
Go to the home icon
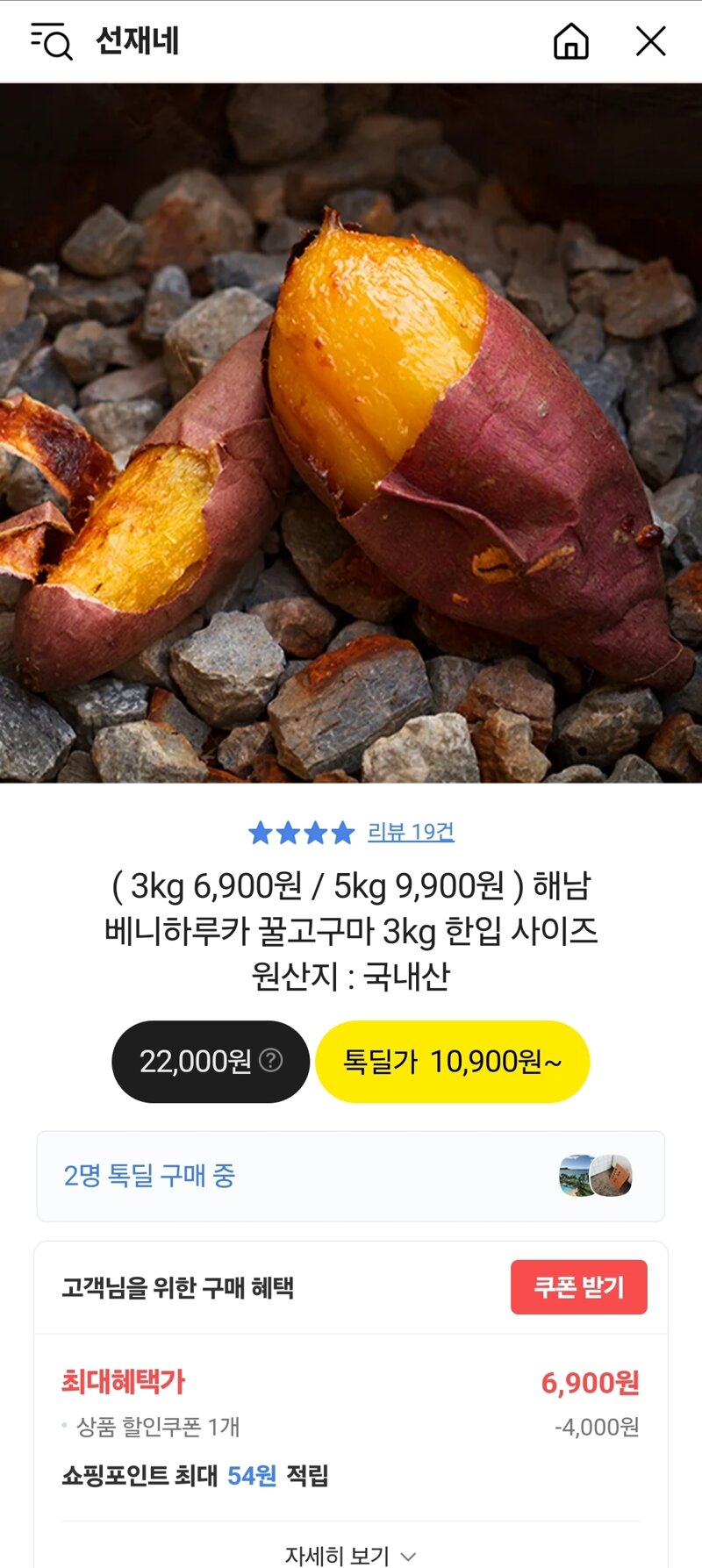570,41
